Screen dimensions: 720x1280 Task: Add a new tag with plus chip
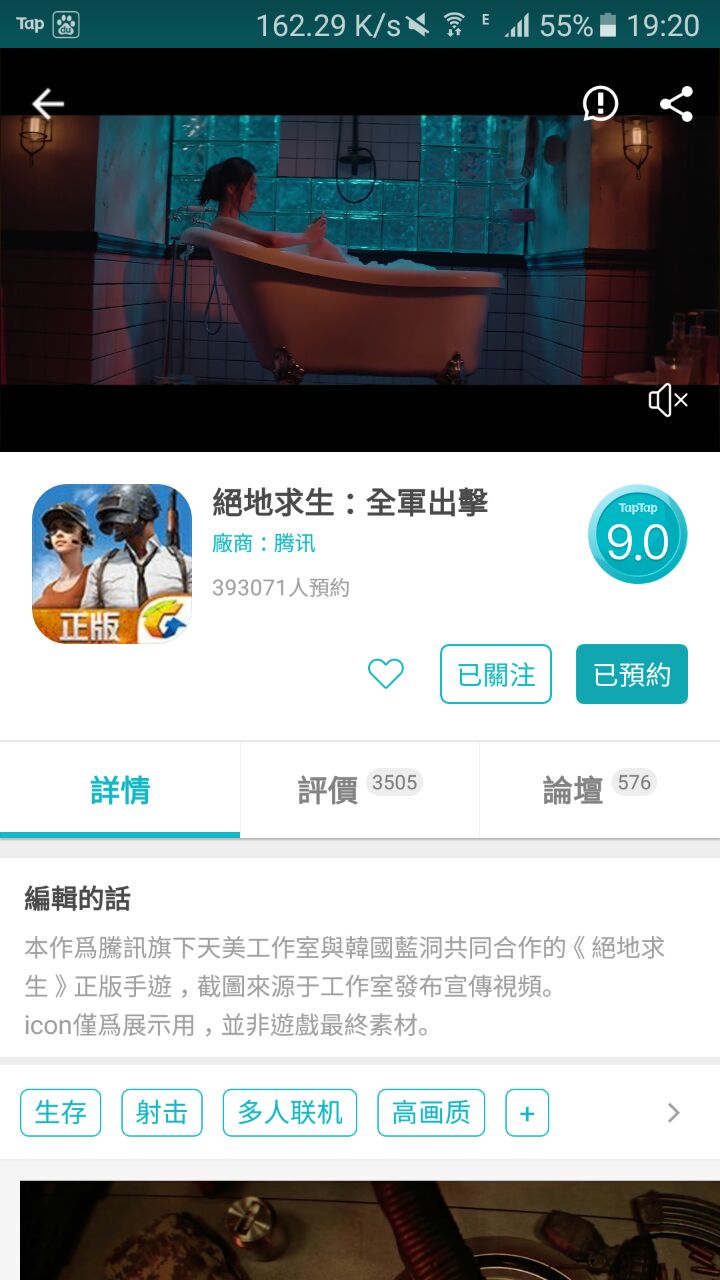point(527,1112)
